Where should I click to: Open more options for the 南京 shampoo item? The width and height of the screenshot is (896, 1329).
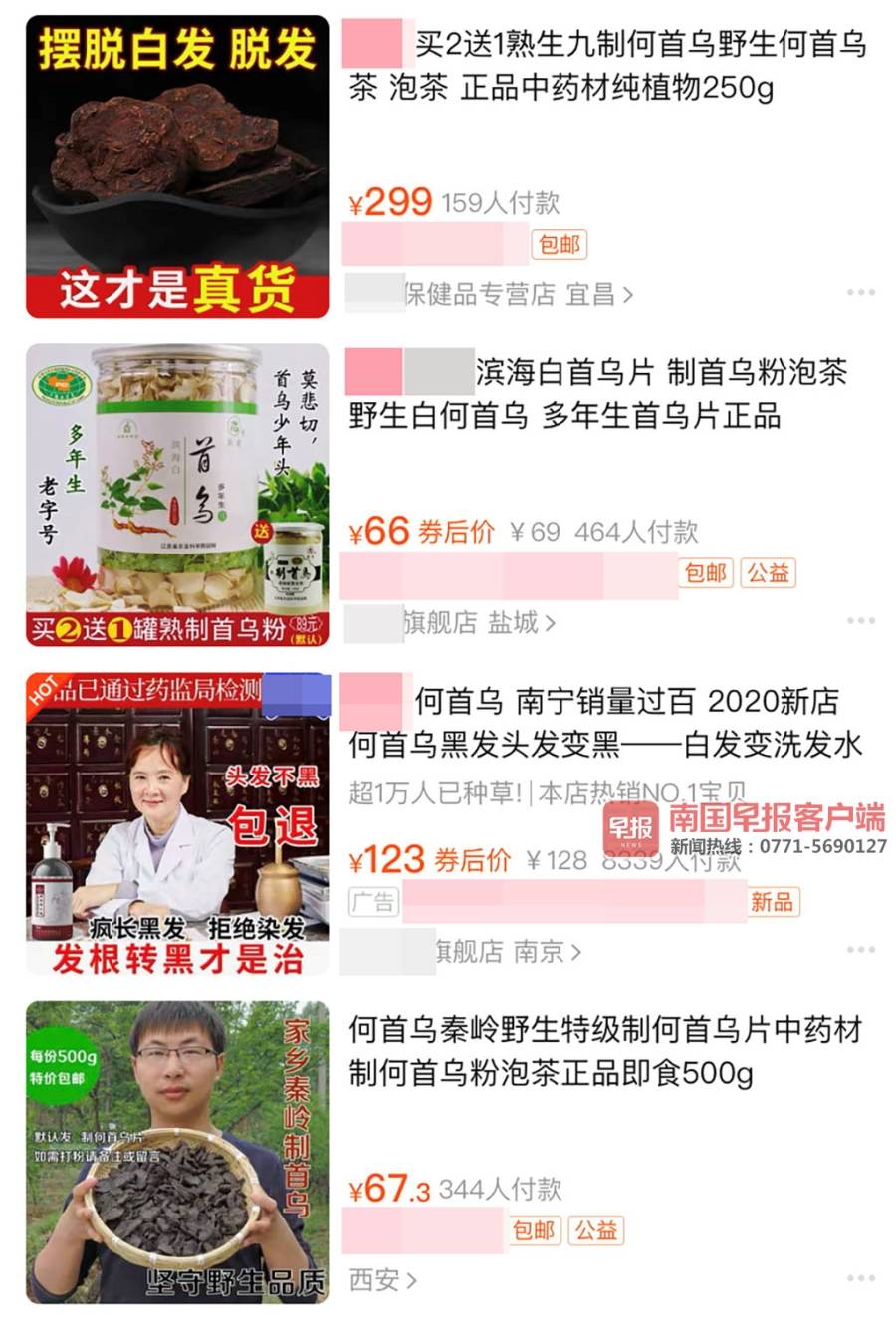(x=860, y=950)
